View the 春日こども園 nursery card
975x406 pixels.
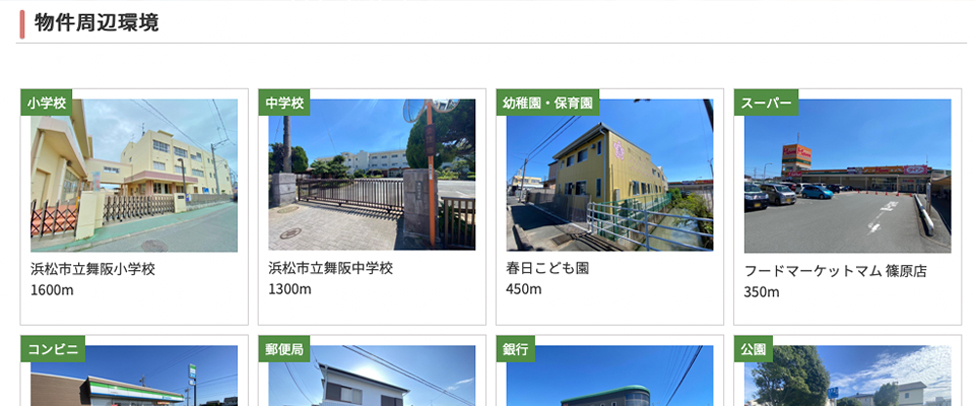pos(609,207)
